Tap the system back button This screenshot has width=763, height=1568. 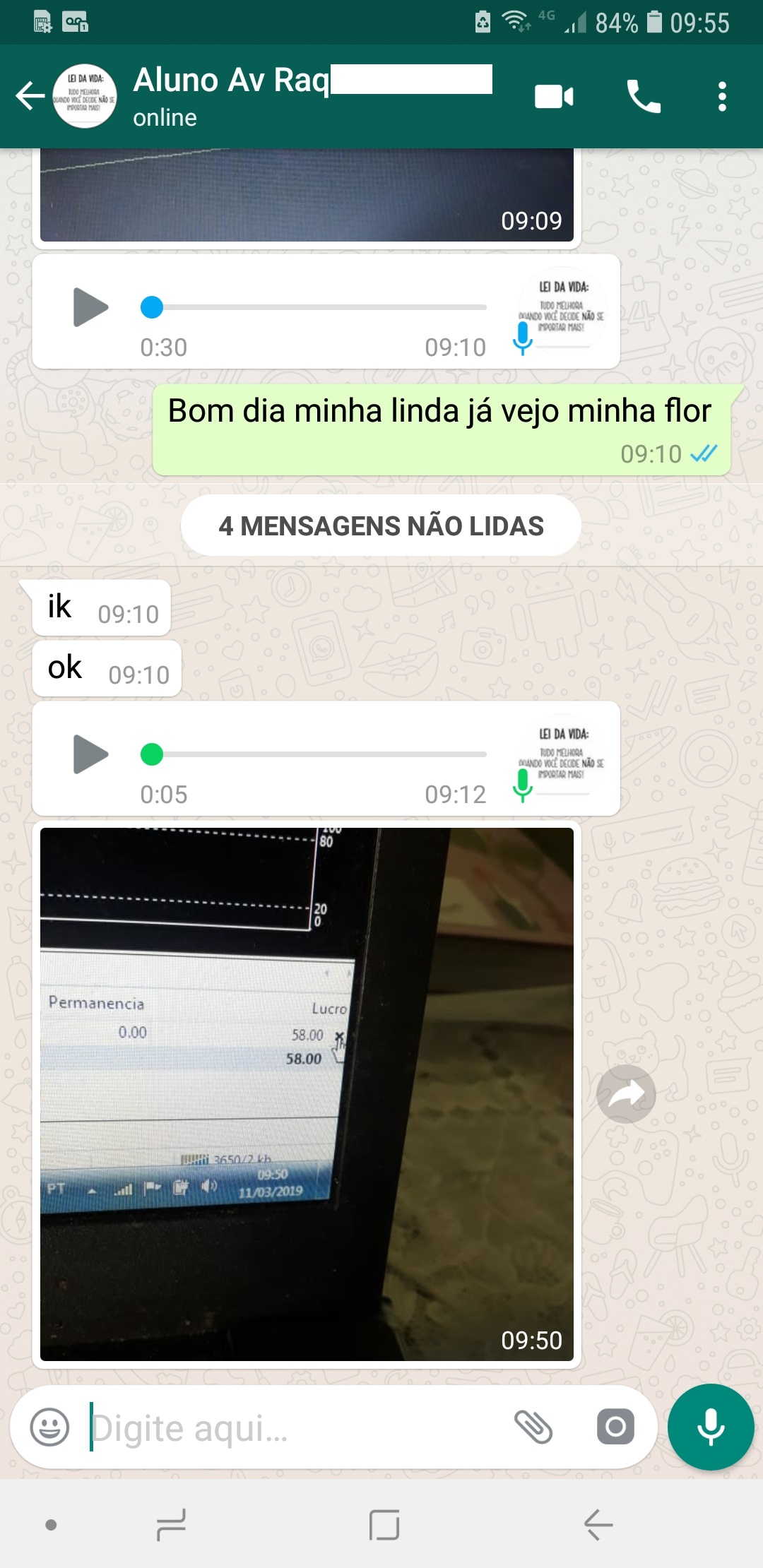[598, 1525]
